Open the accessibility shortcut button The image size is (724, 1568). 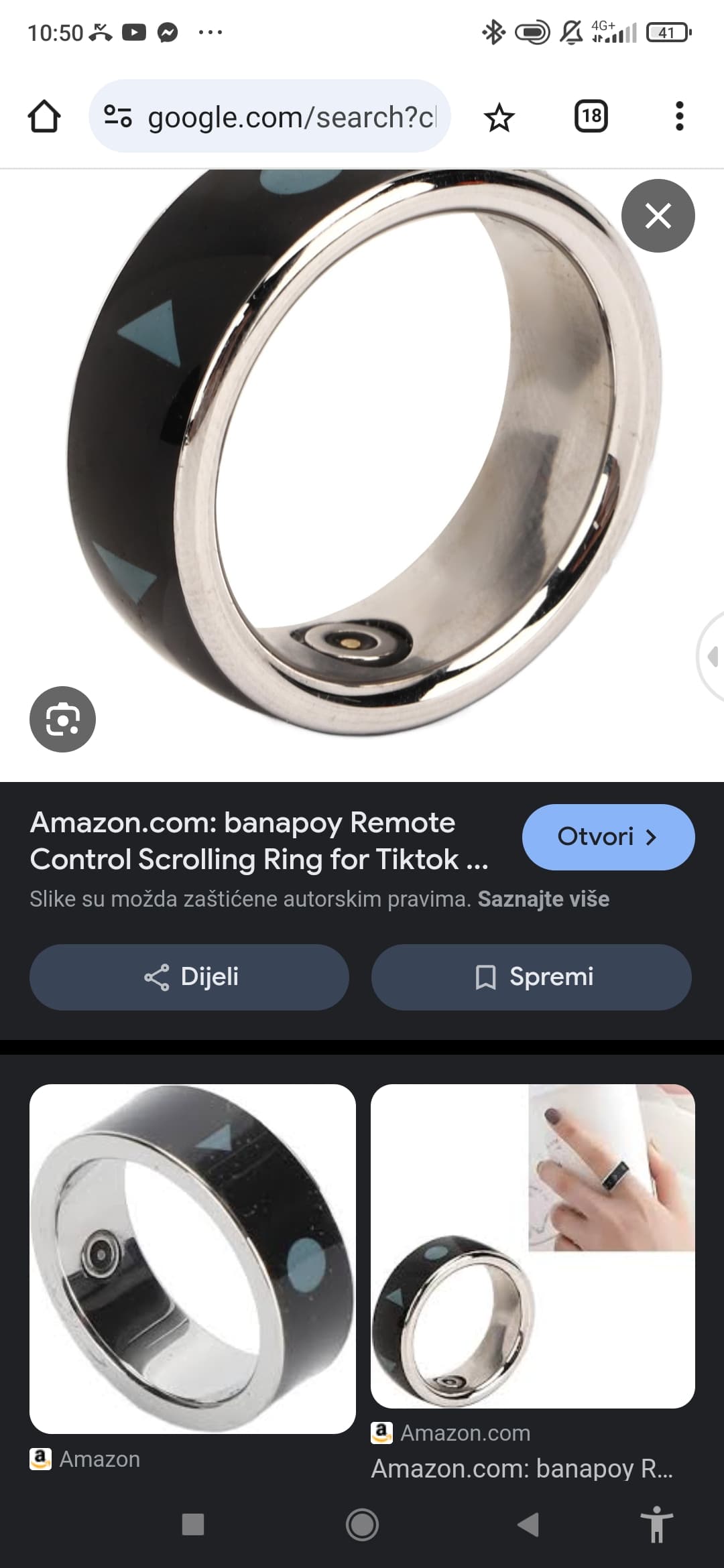tap(657, 1524)
